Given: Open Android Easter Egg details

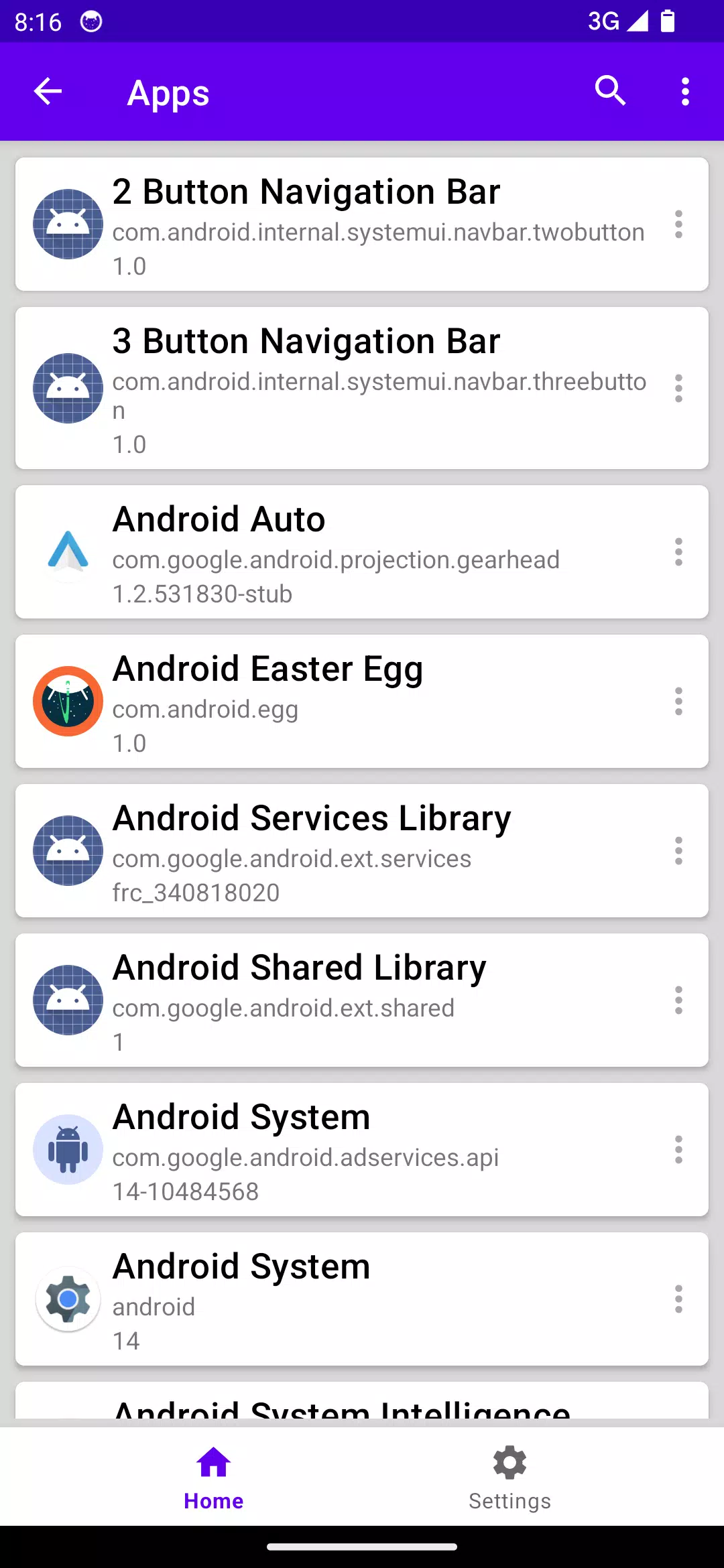Looking at the screenshot, I should 362,702.
